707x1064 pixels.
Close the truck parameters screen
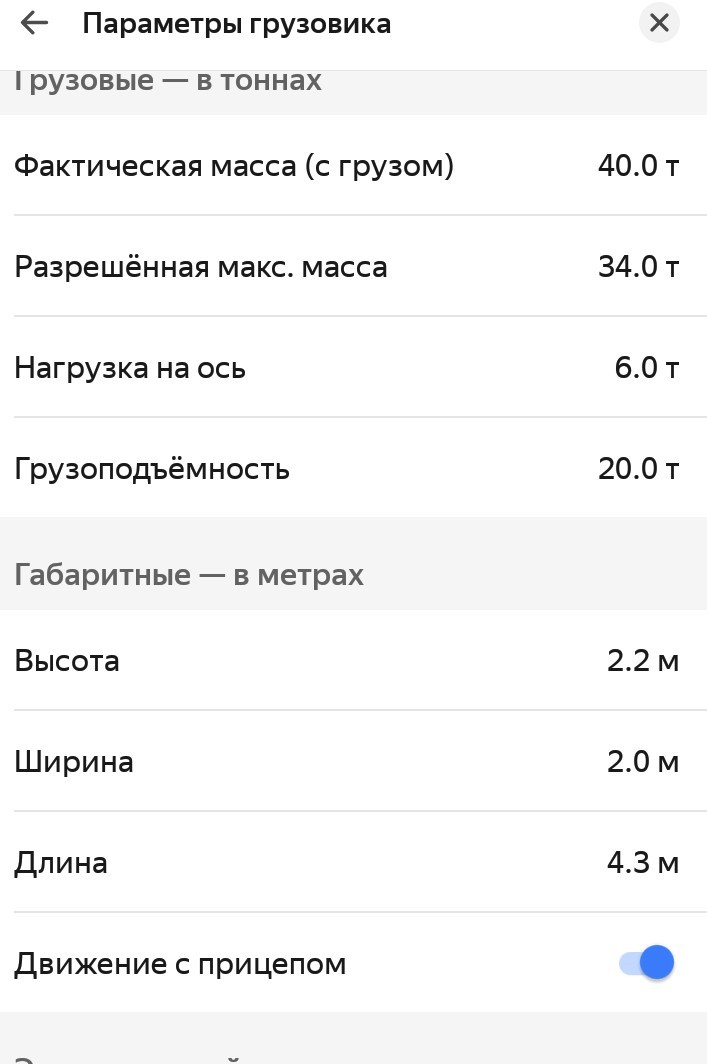(659, 24)
